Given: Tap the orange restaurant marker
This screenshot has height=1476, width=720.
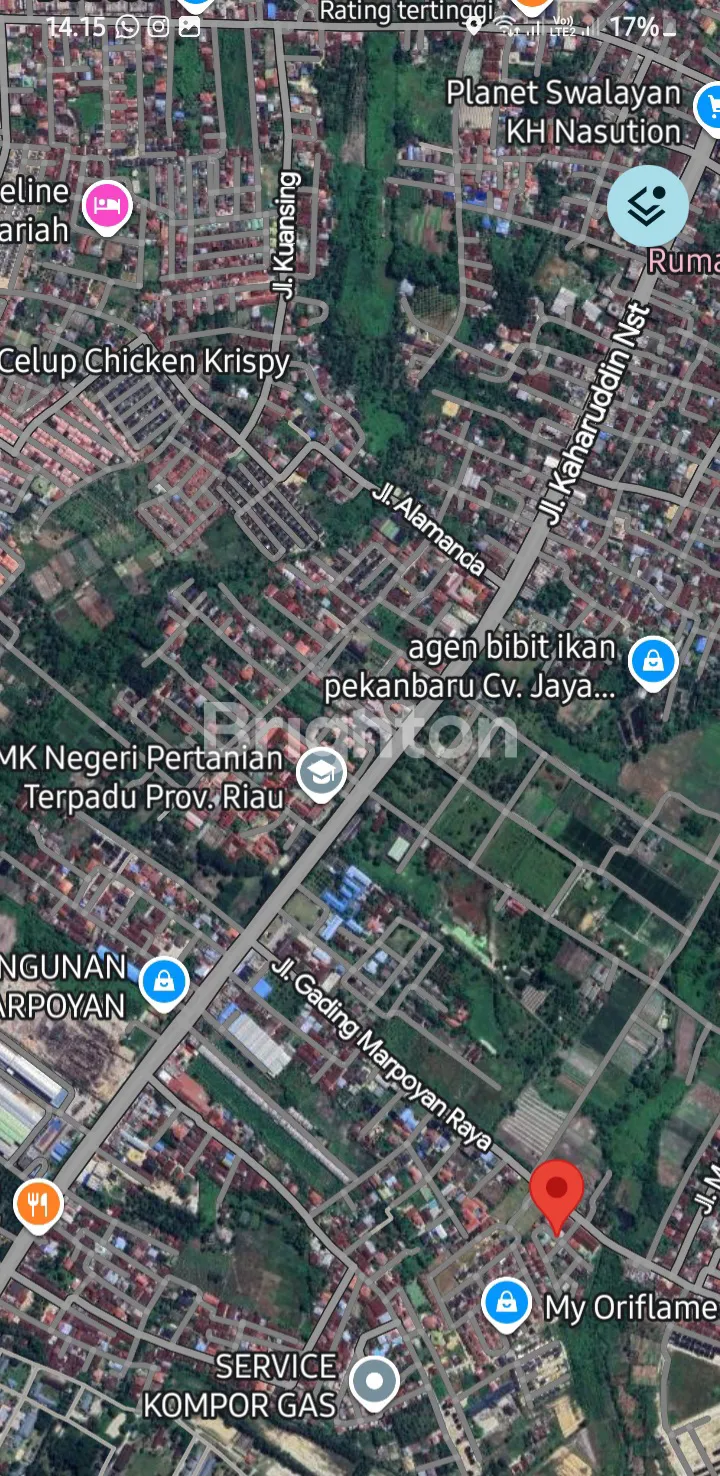Looking at the screenshot, I should click(38, 1205).
